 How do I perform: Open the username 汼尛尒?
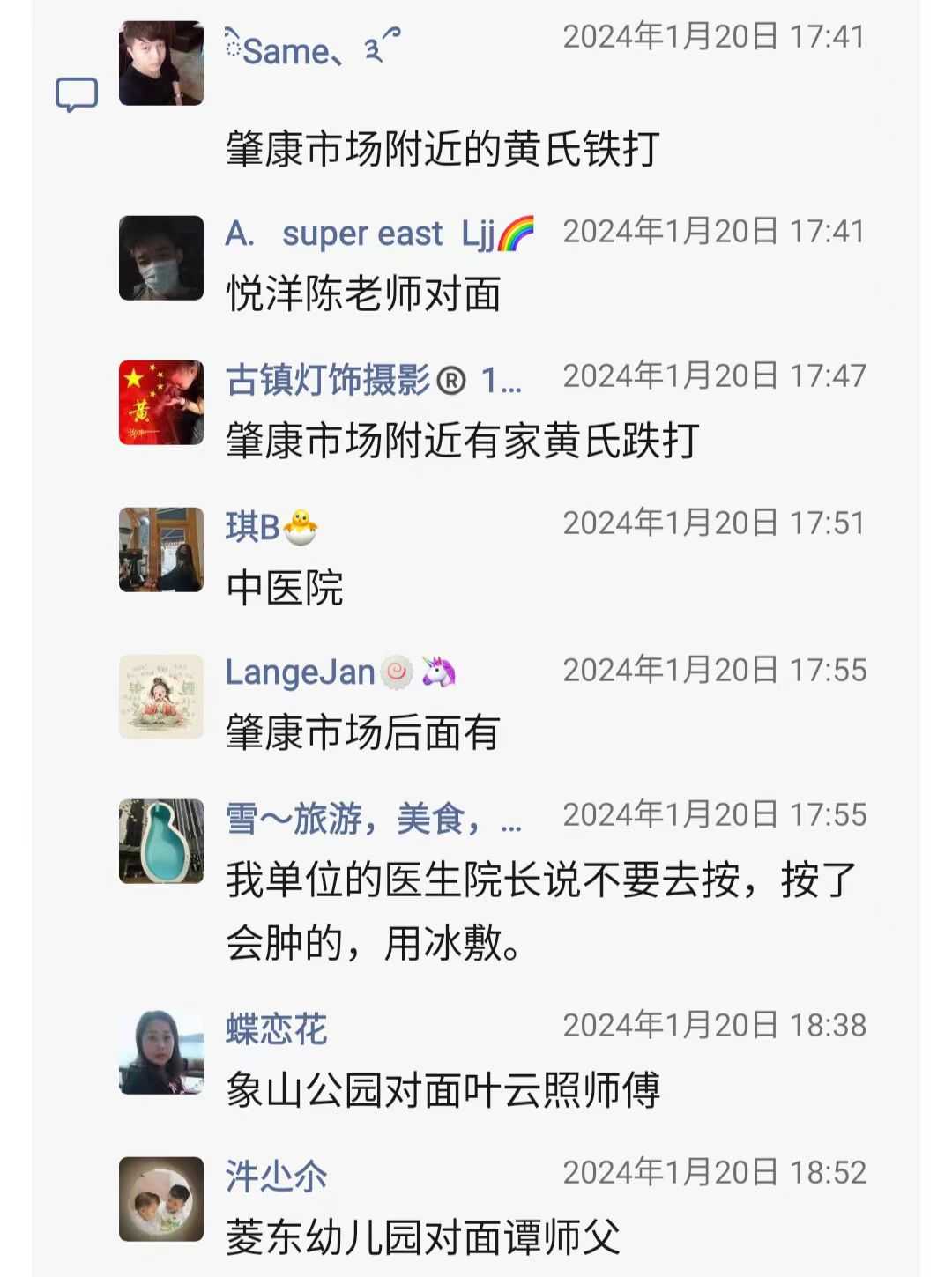point(276,1176)
